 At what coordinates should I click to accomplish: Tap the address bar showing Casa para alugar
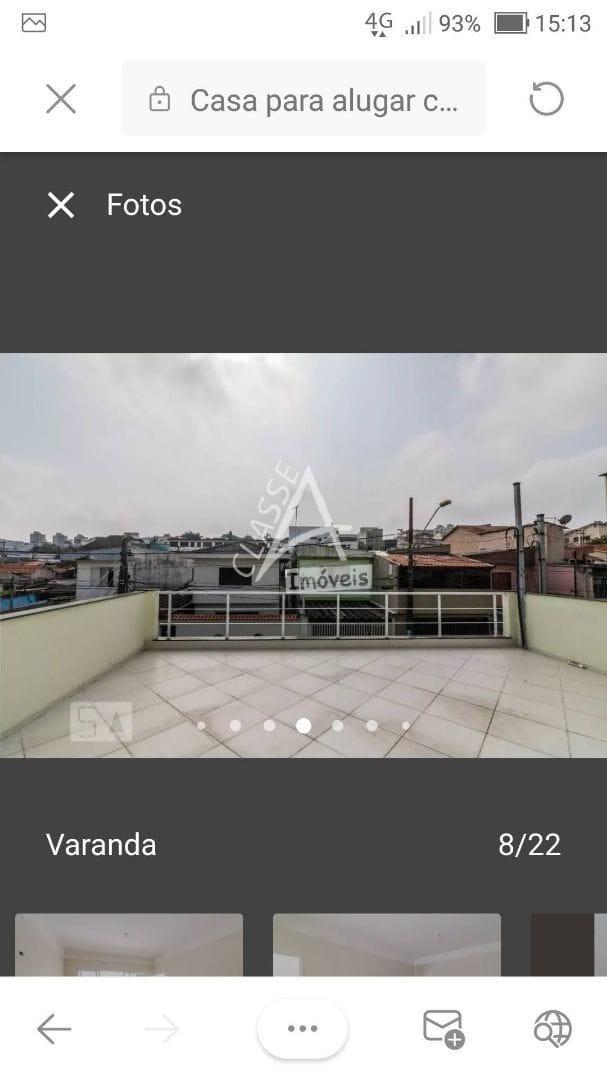[304, 99]
